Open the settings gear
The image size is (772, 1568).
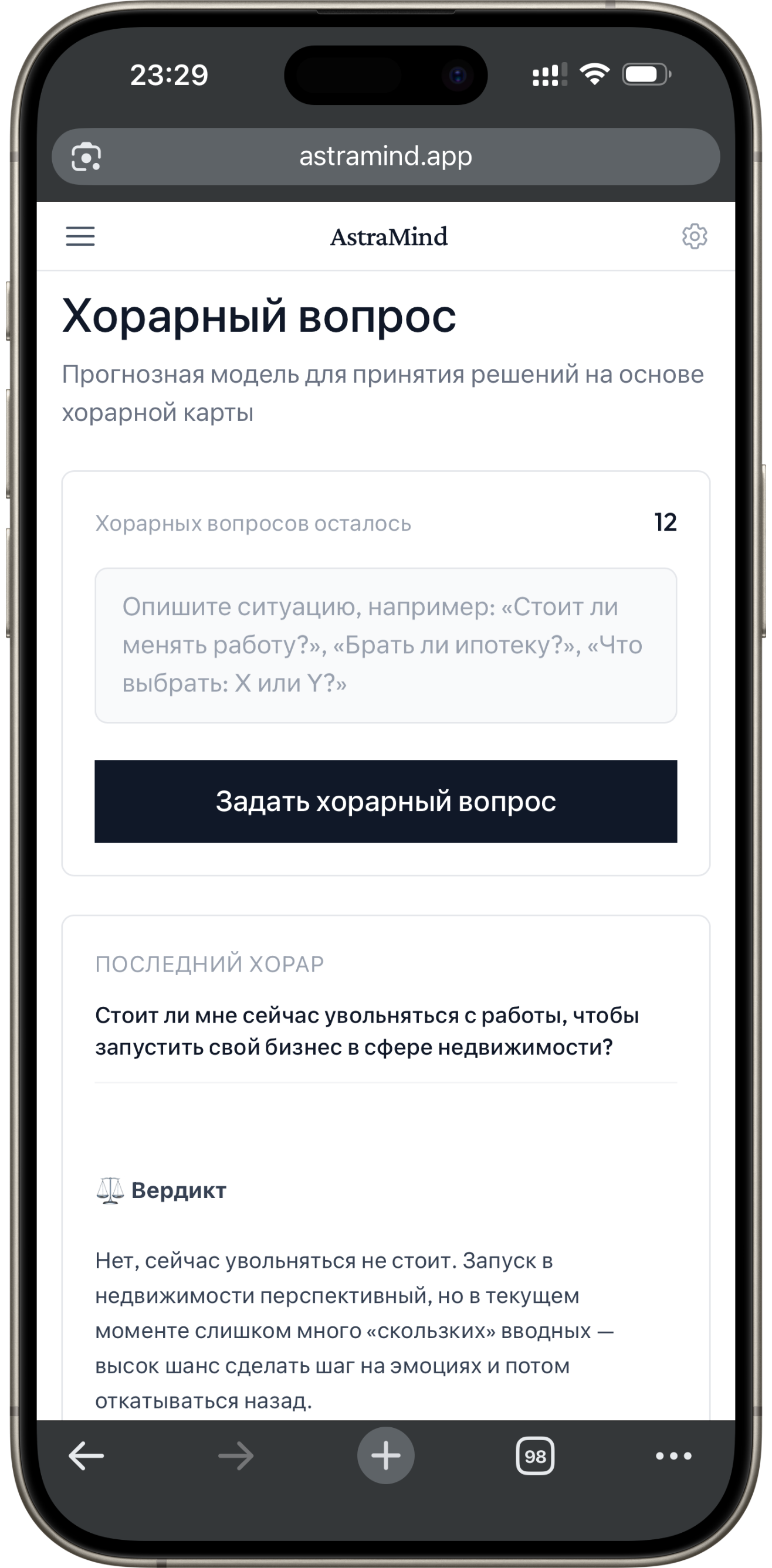(694, 236)
